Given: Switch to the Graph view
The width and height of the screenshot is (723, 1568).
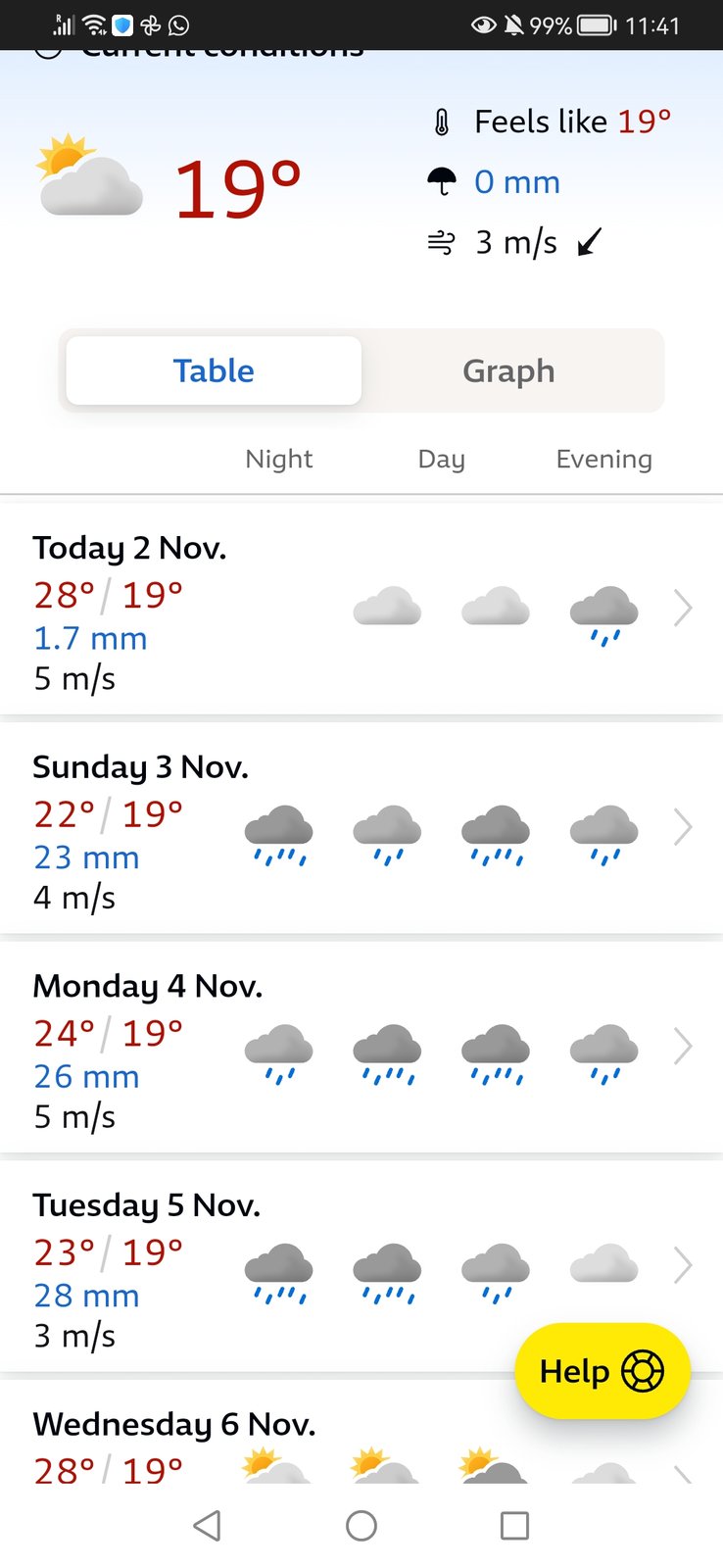Looking at the screenshot, I should pos(508,370).
